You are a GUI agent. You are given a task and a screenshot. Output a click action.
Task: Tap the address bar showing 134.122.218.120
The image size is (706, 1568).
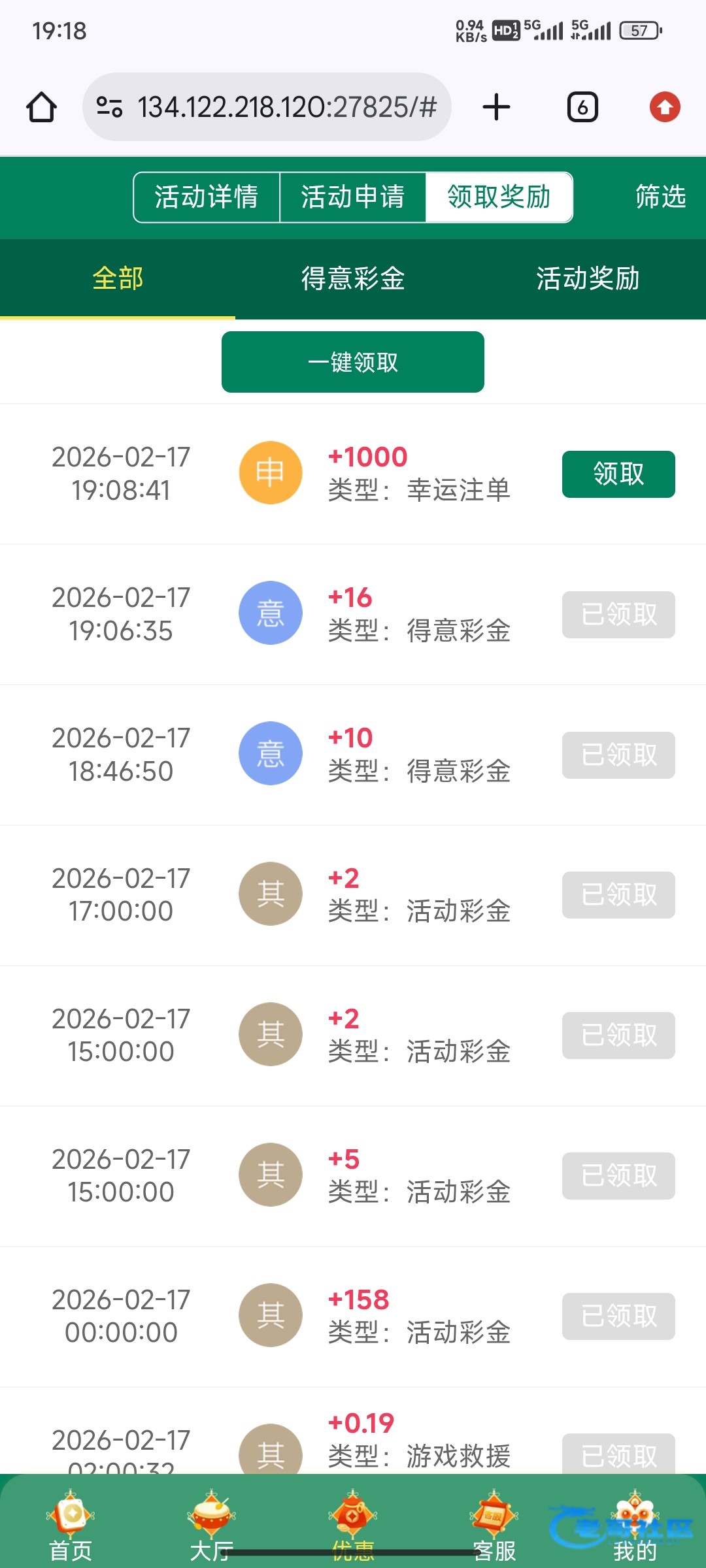pos(267,107)
